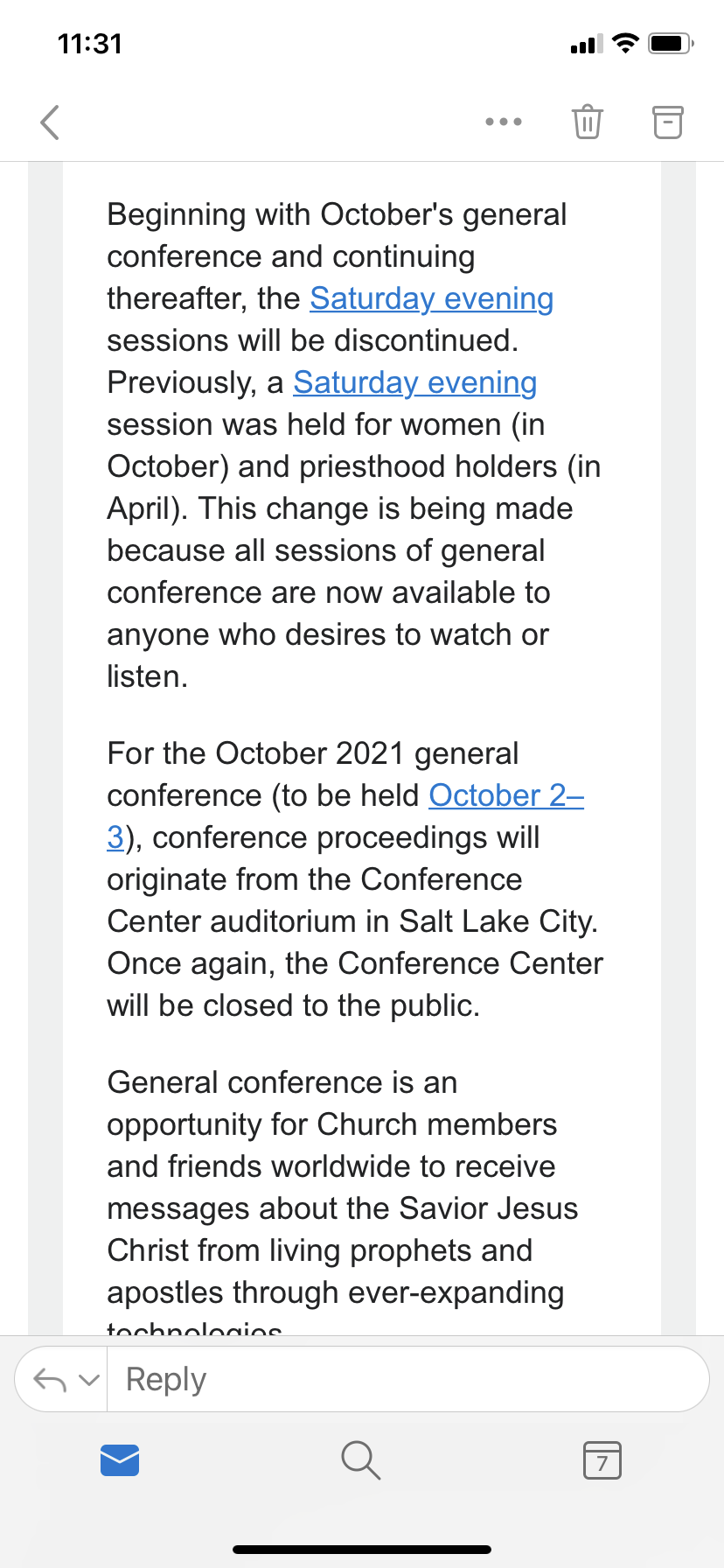The width and height of the screenshot is (724, 1568).
Task: Open the Saturday evening link after Previously
Action: 414,383
